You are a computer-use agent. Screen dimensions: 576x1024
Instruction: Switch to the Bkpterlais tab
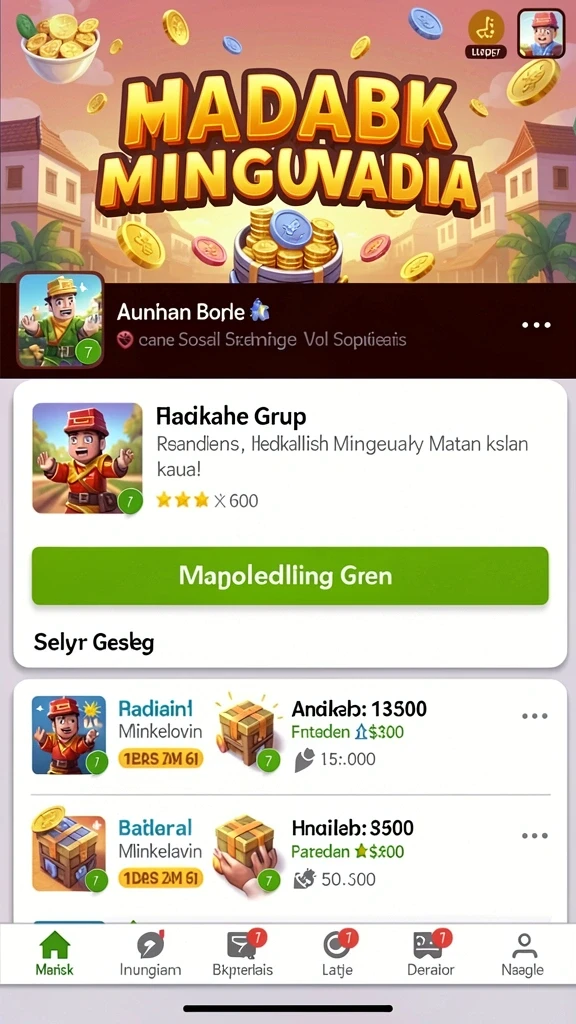(243, 954)
